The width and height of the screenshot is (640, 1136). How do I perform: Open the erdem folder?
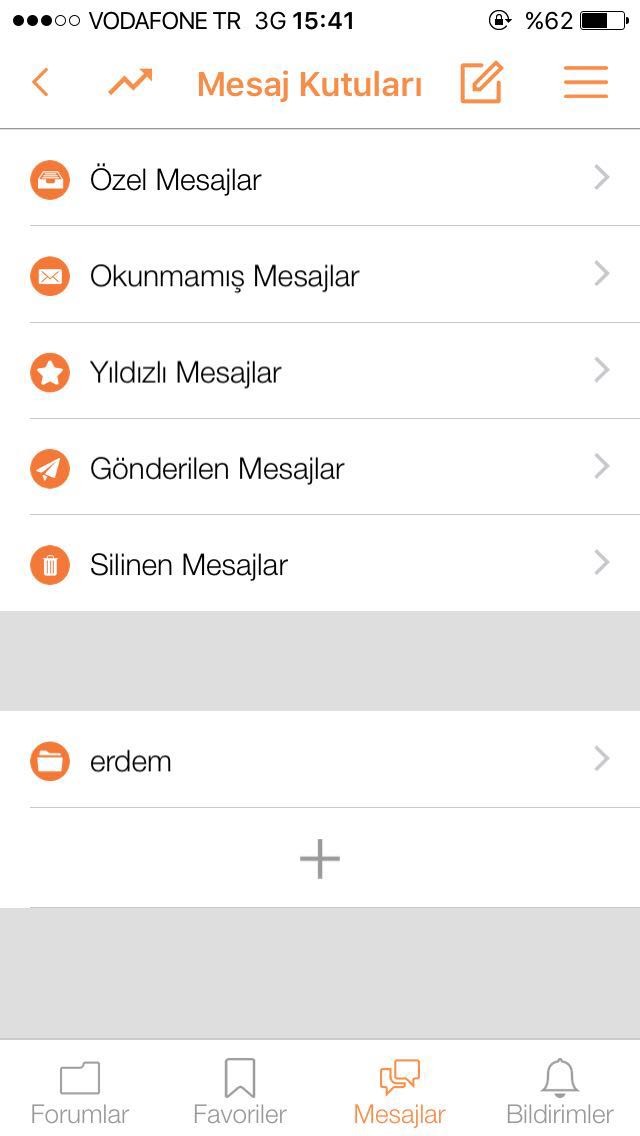pyautogui.click(x=320, y=760)
